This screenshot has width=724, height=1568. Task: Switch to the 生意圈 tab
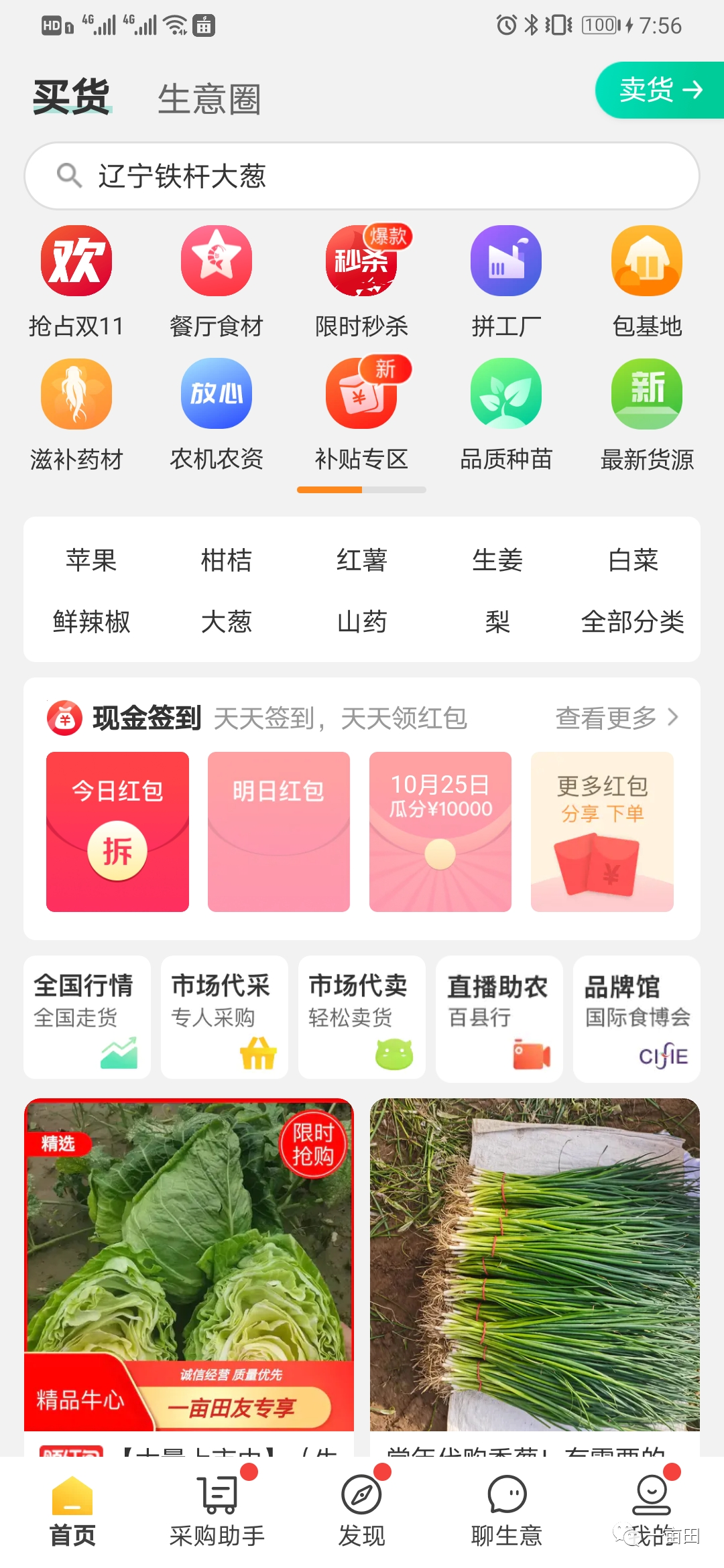209,99
